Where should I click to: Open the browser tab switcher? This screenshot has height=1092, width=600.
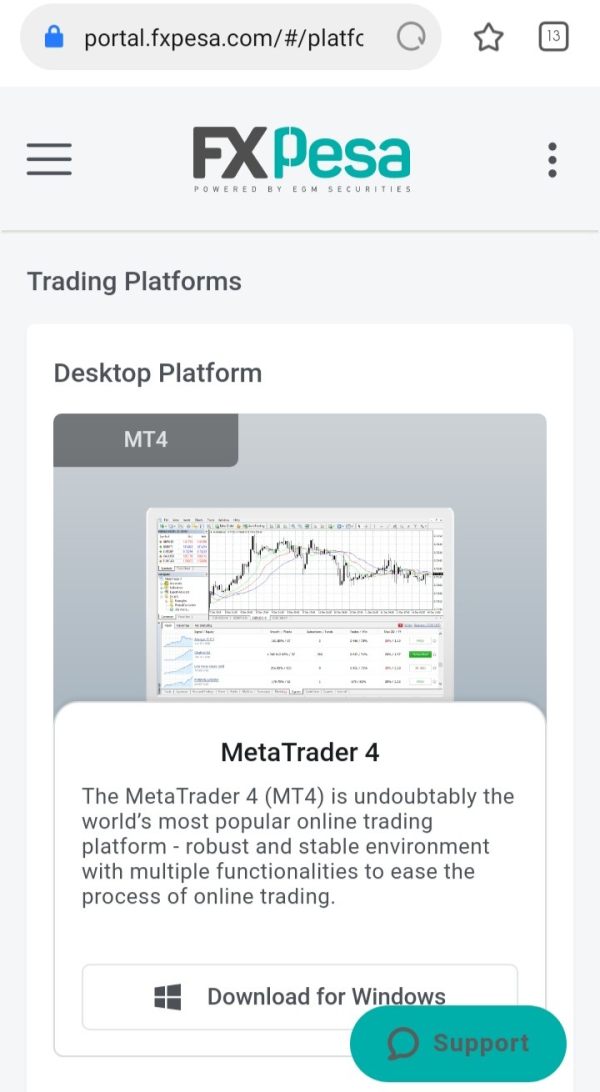coord(553,37)
